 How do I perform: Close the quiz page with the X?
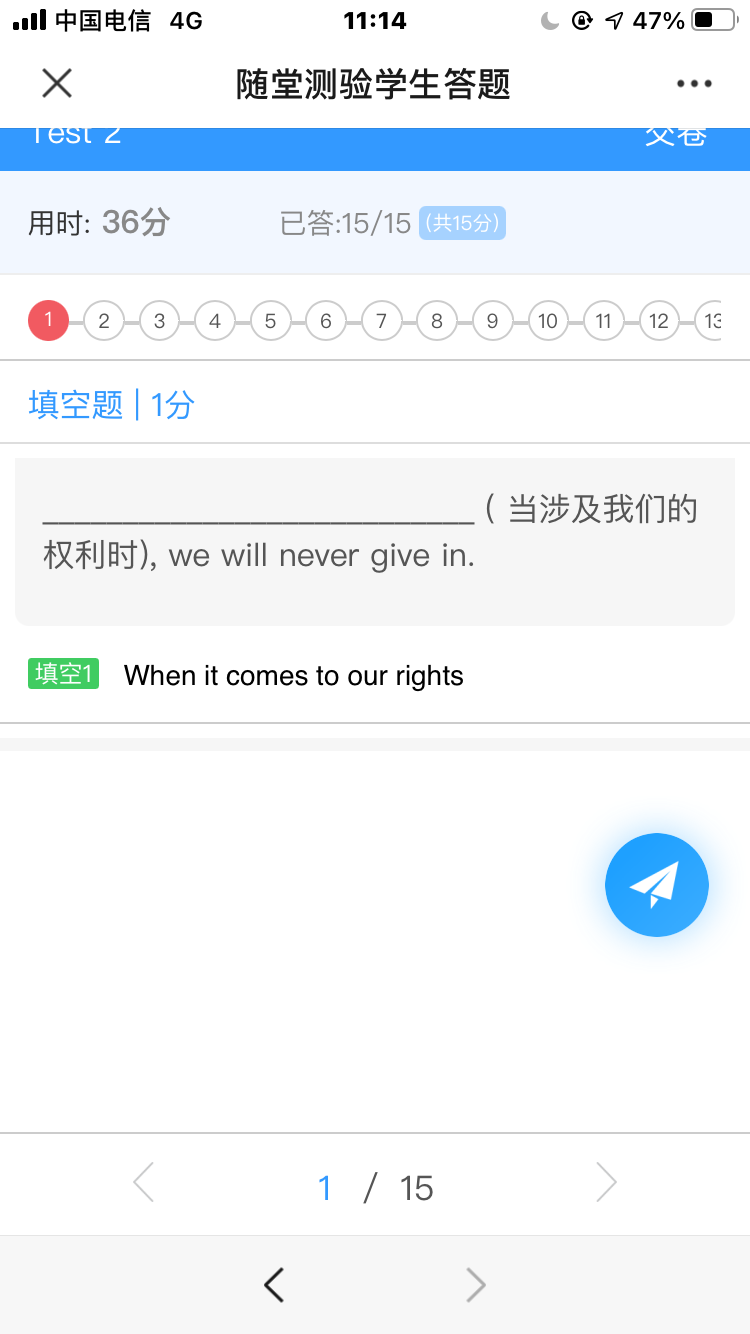(57, 84)
